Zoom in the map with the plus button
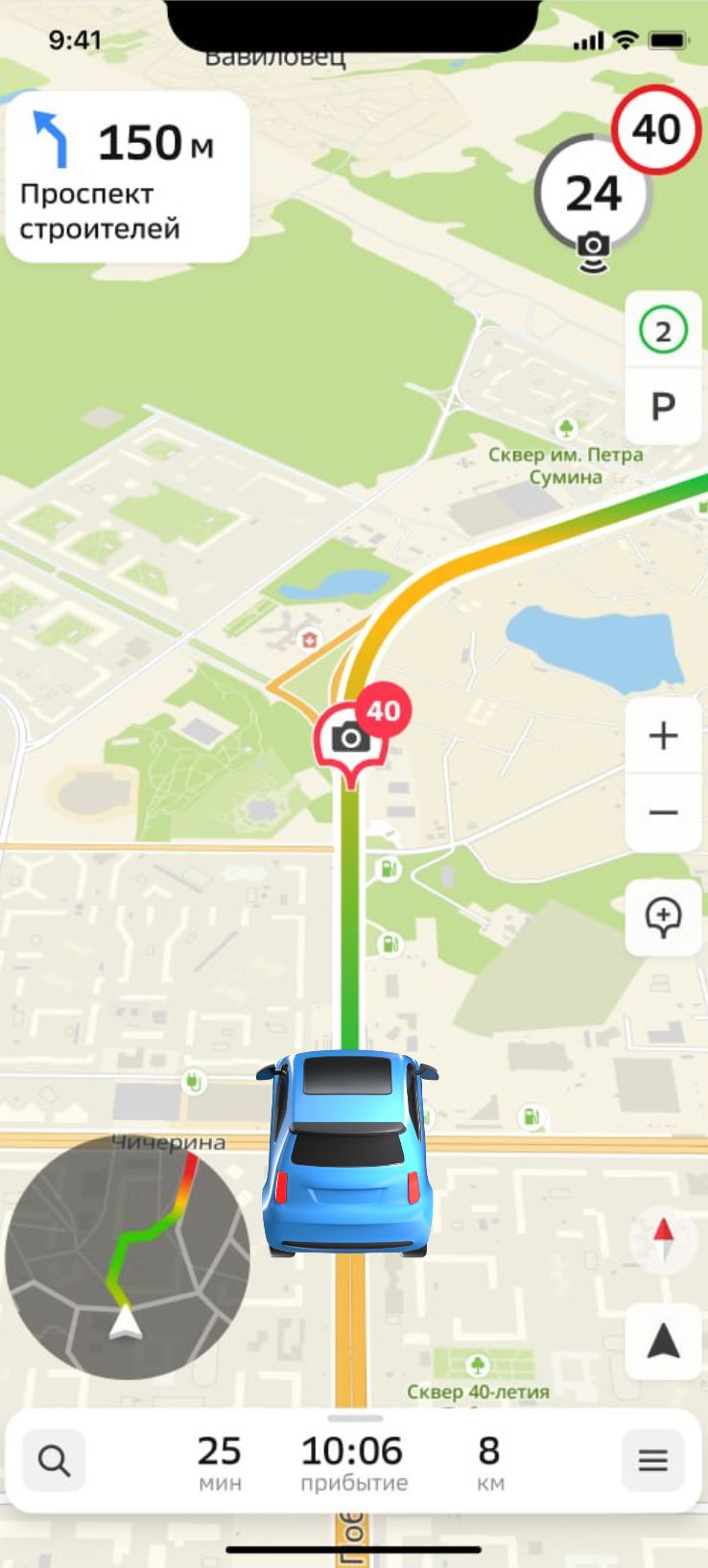This screenshot has height=1568, width=708. [x=663, y=736]
